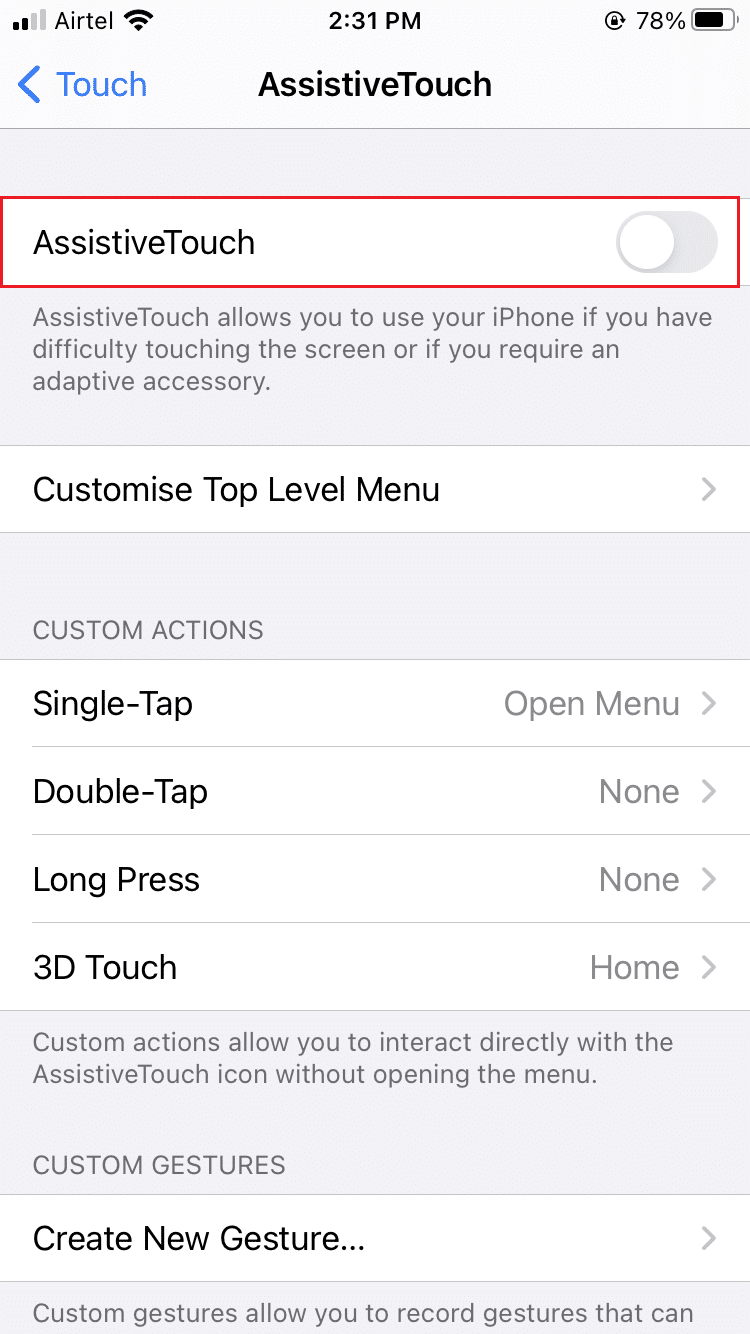Tap the AssistiveTouch title header
The height and width of the screenshot is (1334, 750).
(375, 85)
